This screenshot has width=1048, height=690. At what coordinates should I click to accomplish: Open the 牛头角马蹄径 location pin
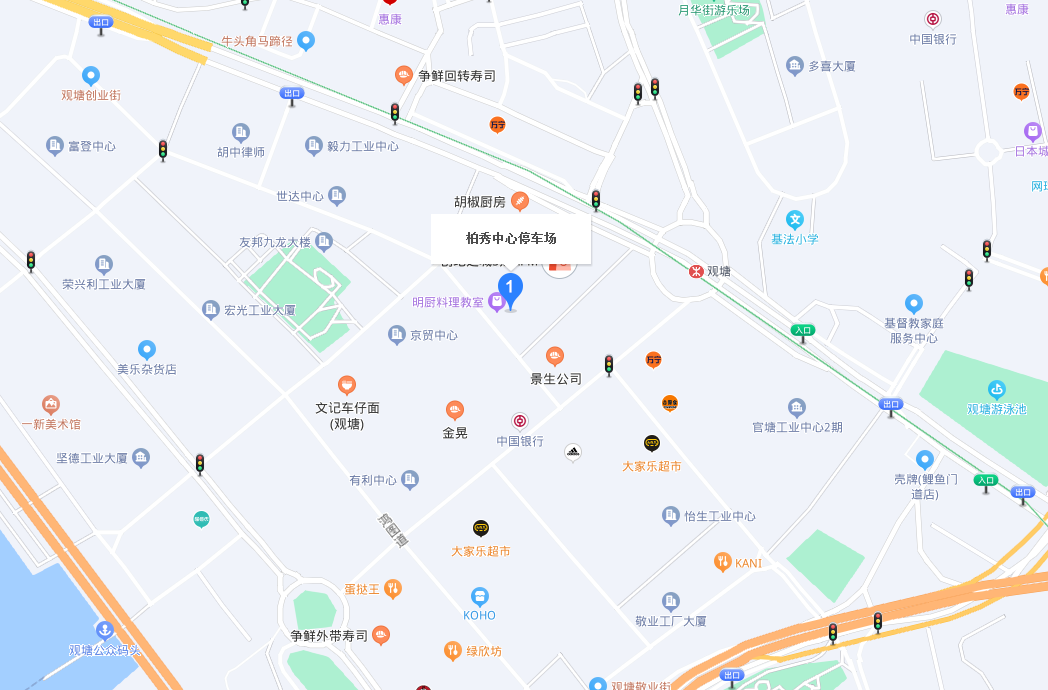[x=306, y=40]
